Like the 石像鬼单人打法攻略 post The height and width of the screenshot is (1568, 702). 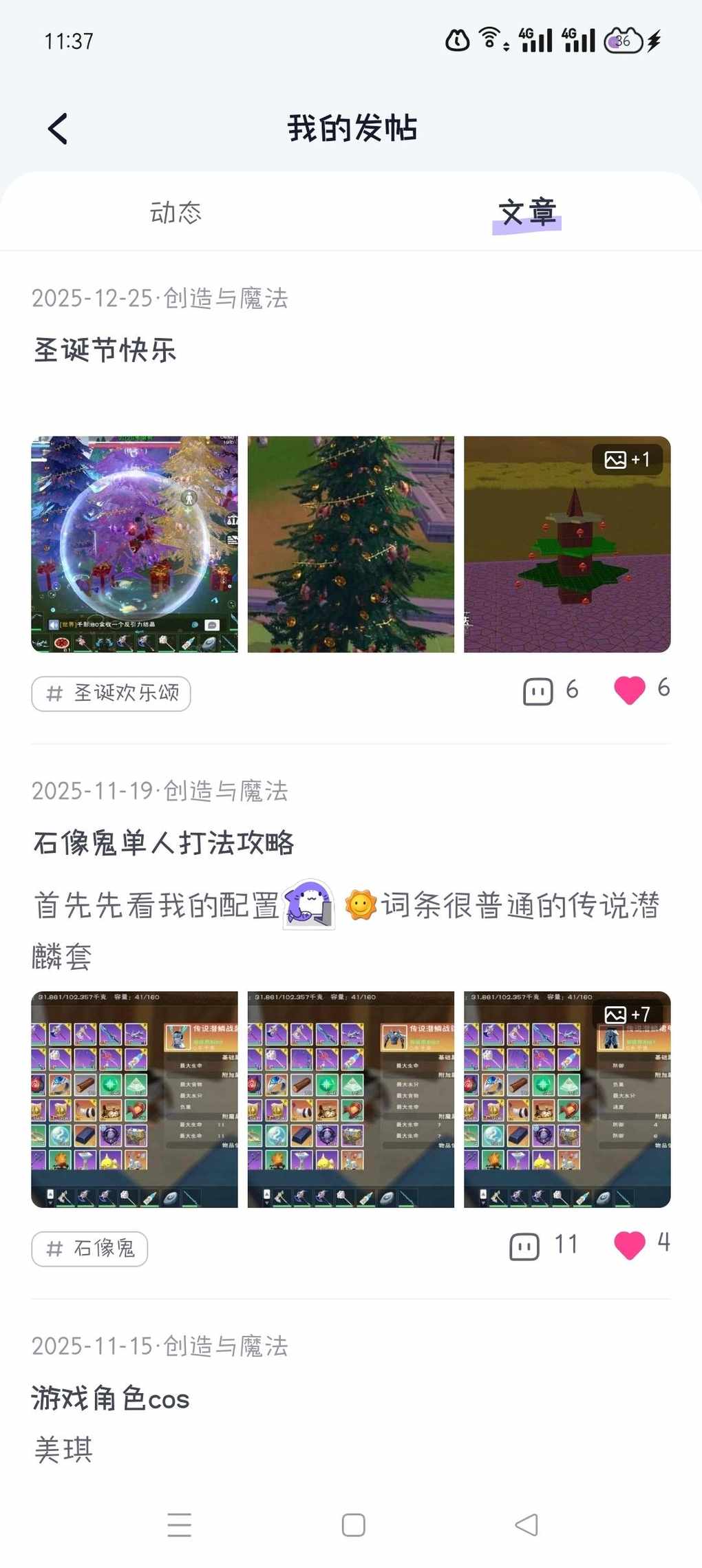(x=629, y=1245)
